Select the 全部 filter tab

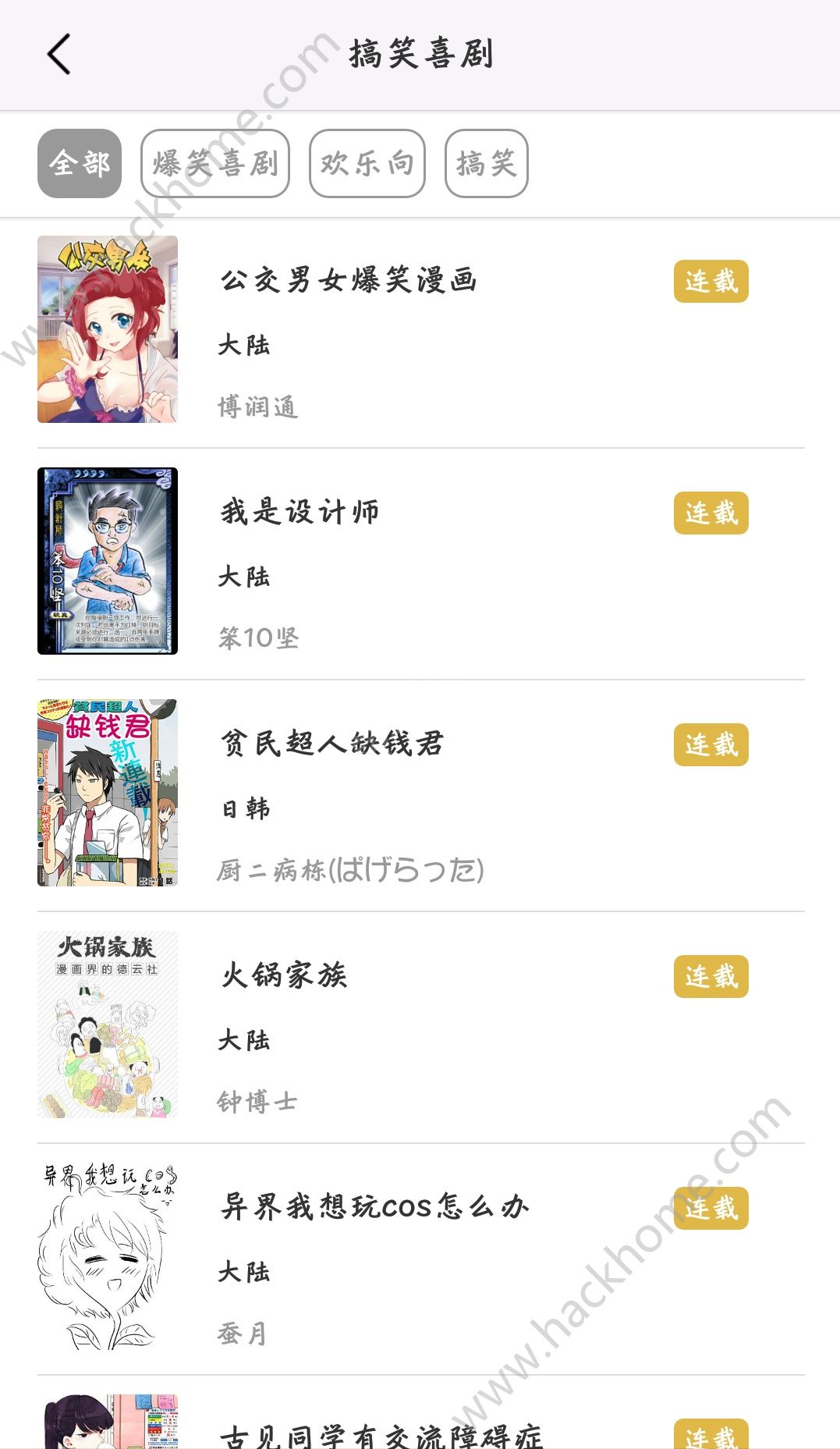click(80, 164)
